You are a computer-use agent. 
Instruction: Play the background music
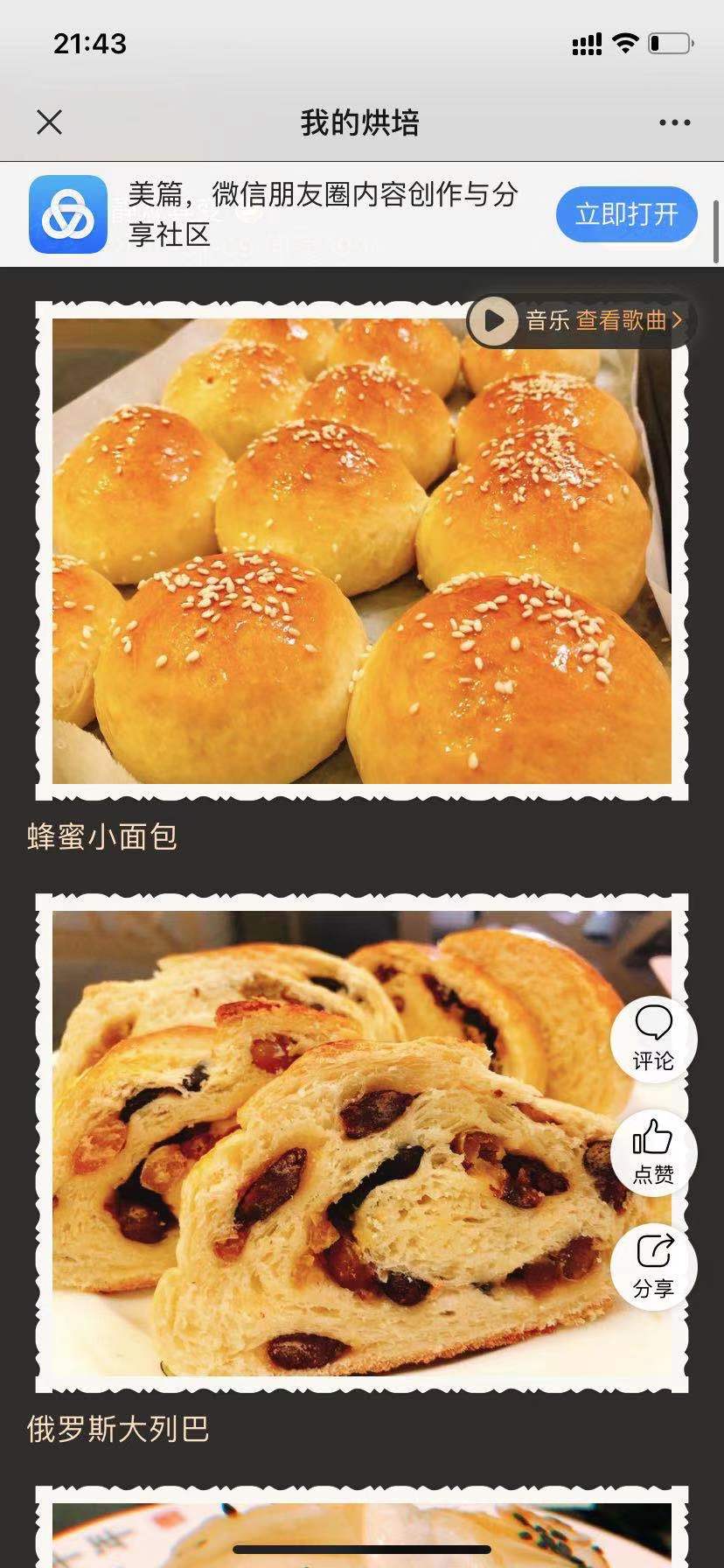click(494, 321)
